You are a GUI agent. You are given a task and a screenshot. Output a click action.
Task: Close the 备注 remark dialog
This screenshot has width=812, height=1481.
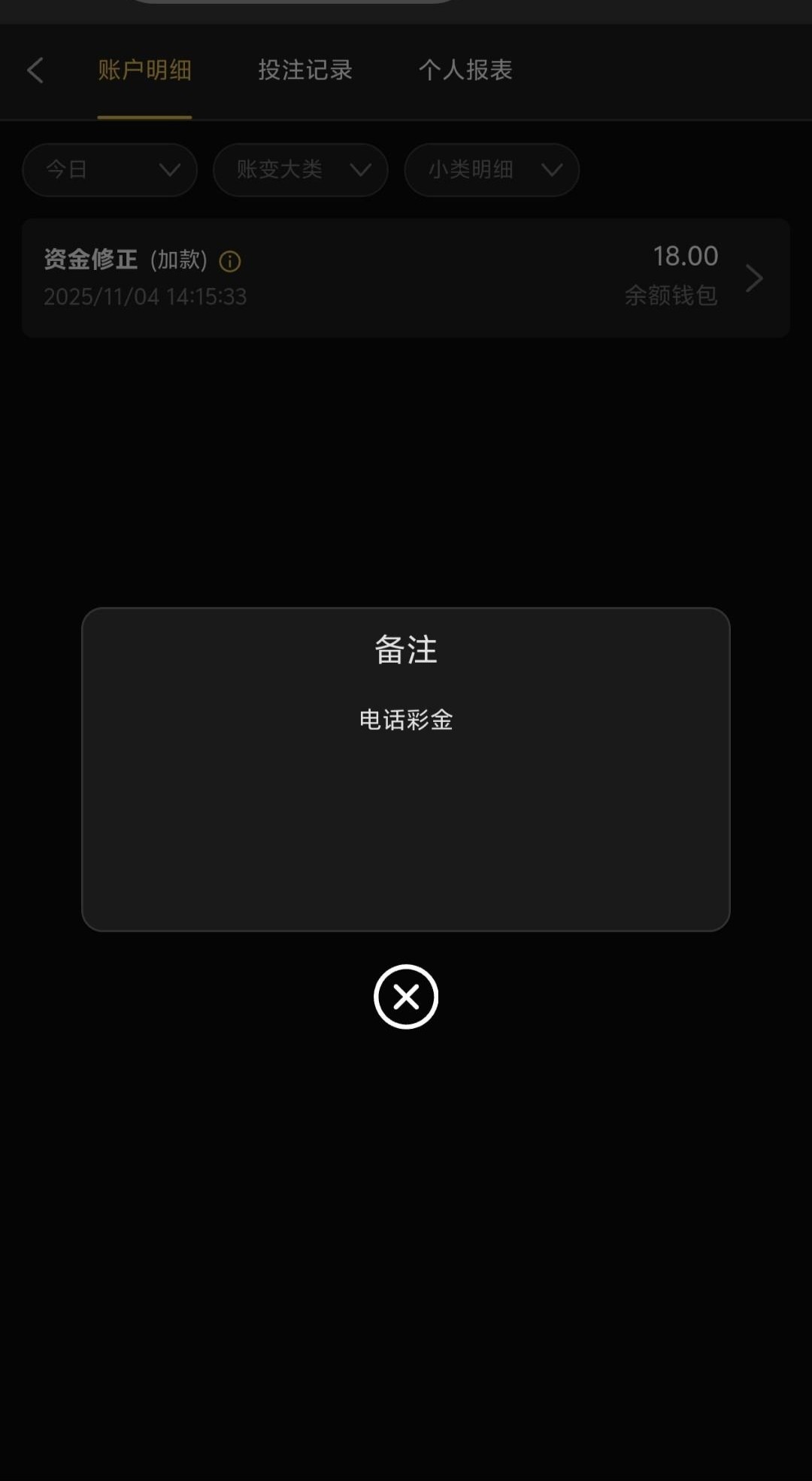pos(406,997)
